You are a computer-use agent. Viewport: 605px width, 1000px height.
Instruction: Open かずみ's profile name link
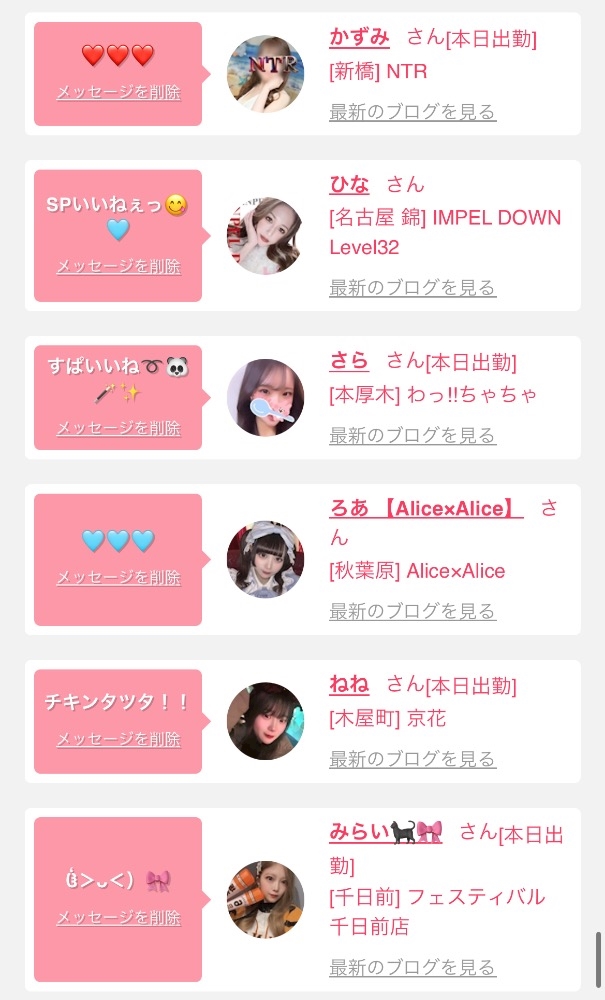359,37
